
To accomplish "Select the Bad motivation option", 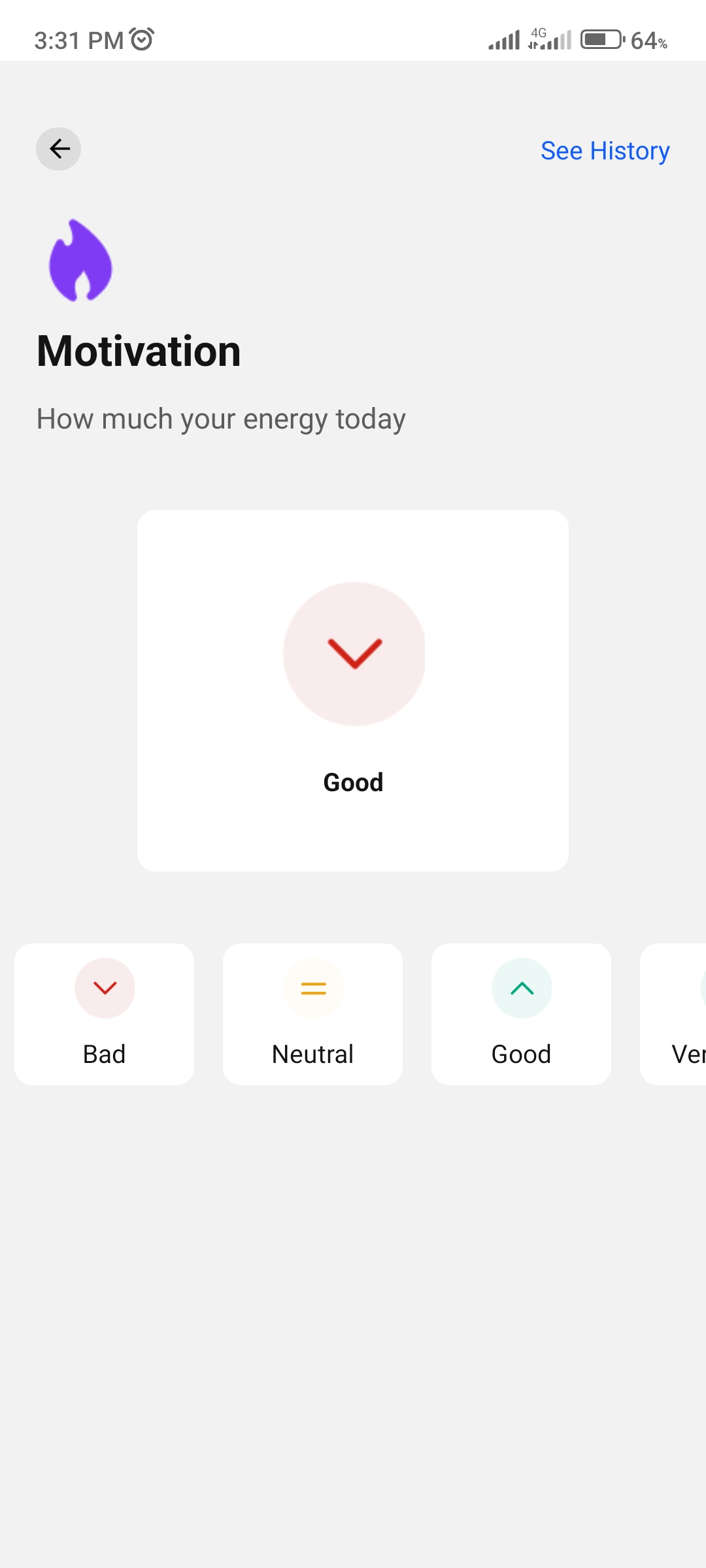I will click(x=105, y=1013).
